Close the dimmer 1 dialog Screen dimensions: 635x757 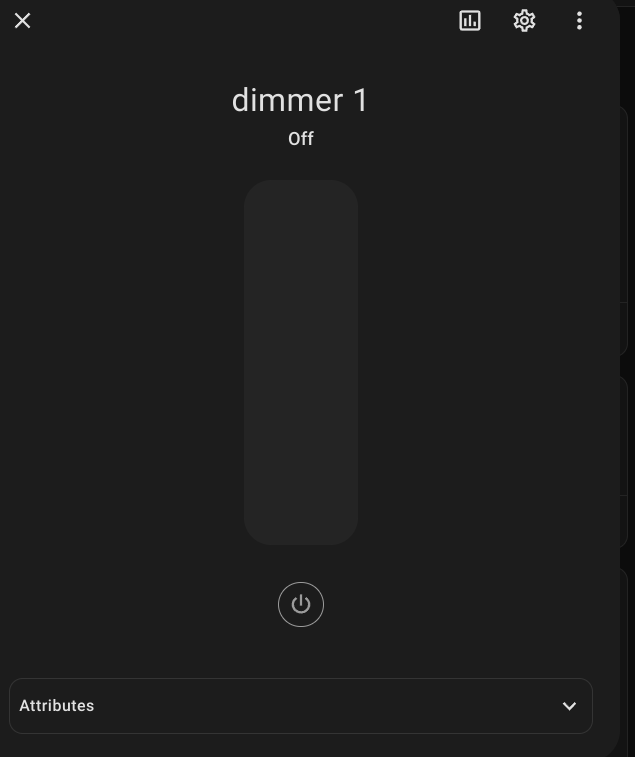pyautogui.click(x=22, y=21)
